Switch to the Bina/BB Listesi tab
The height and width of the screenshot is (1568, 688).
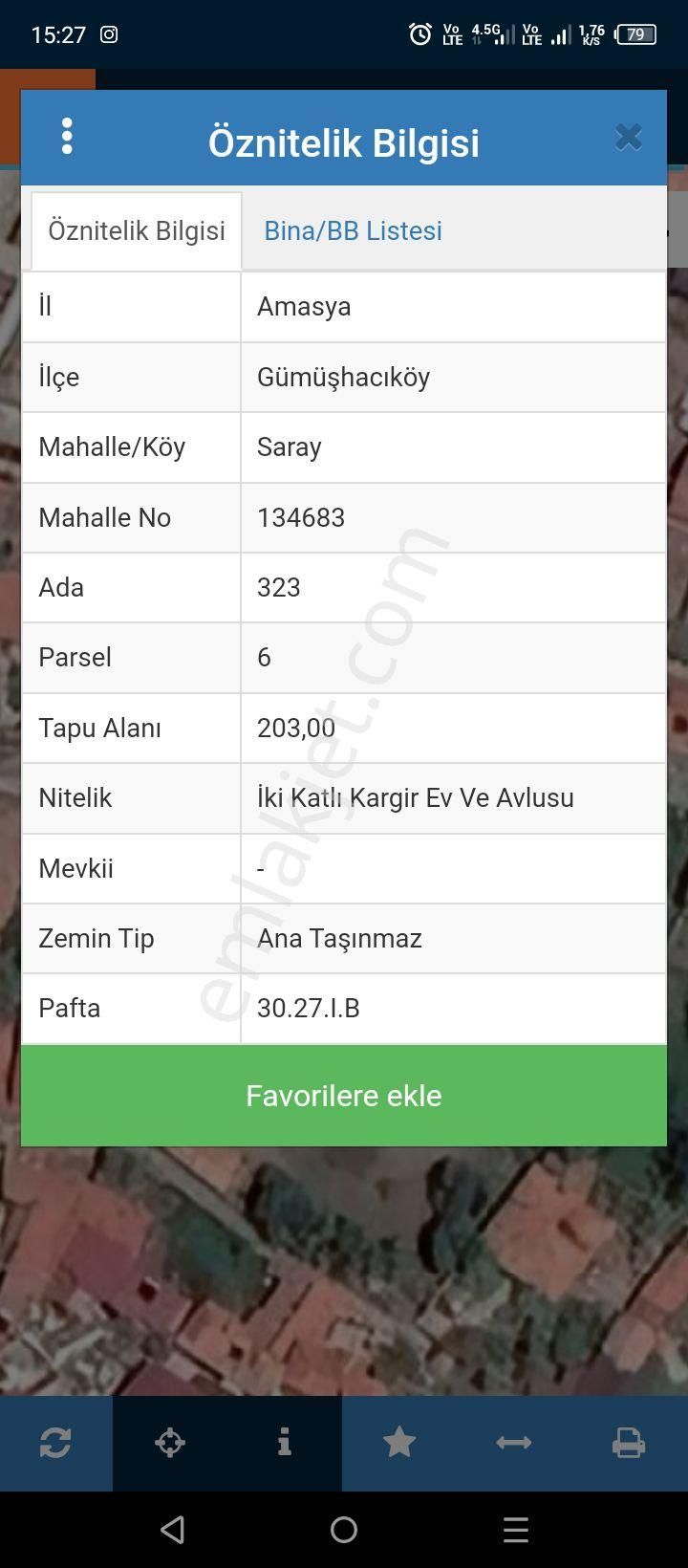pyautogui.click(x=353, y=230)
